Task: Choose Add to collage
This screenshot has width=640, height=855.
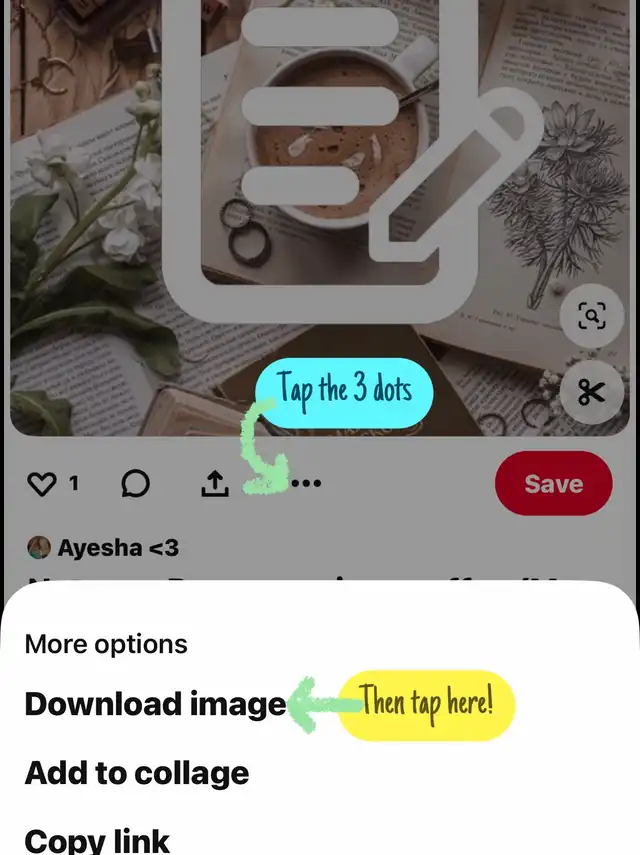Action: click(x=137, y=773)
